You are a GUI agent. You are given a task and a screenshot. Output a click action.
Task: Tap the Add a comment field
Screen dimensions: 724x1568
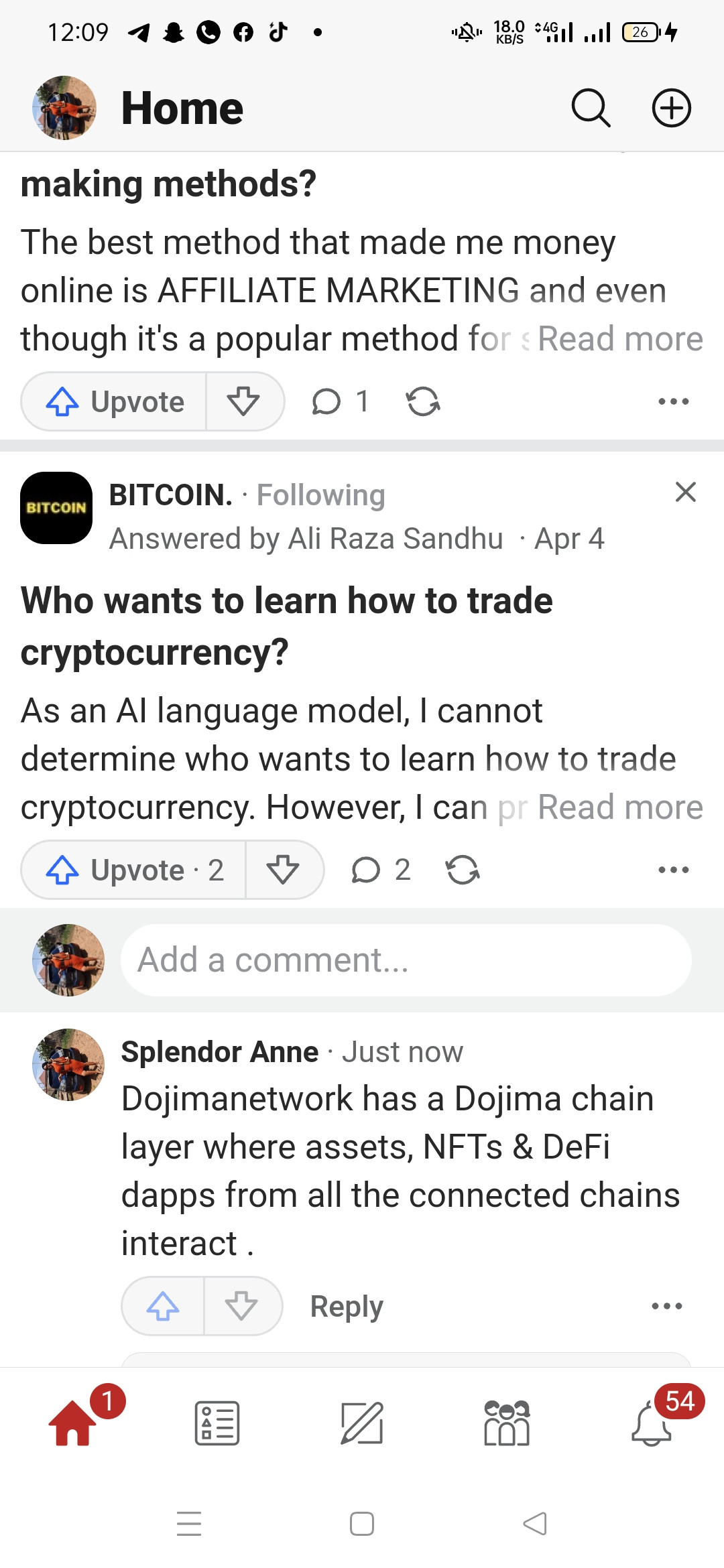point(406,960)
